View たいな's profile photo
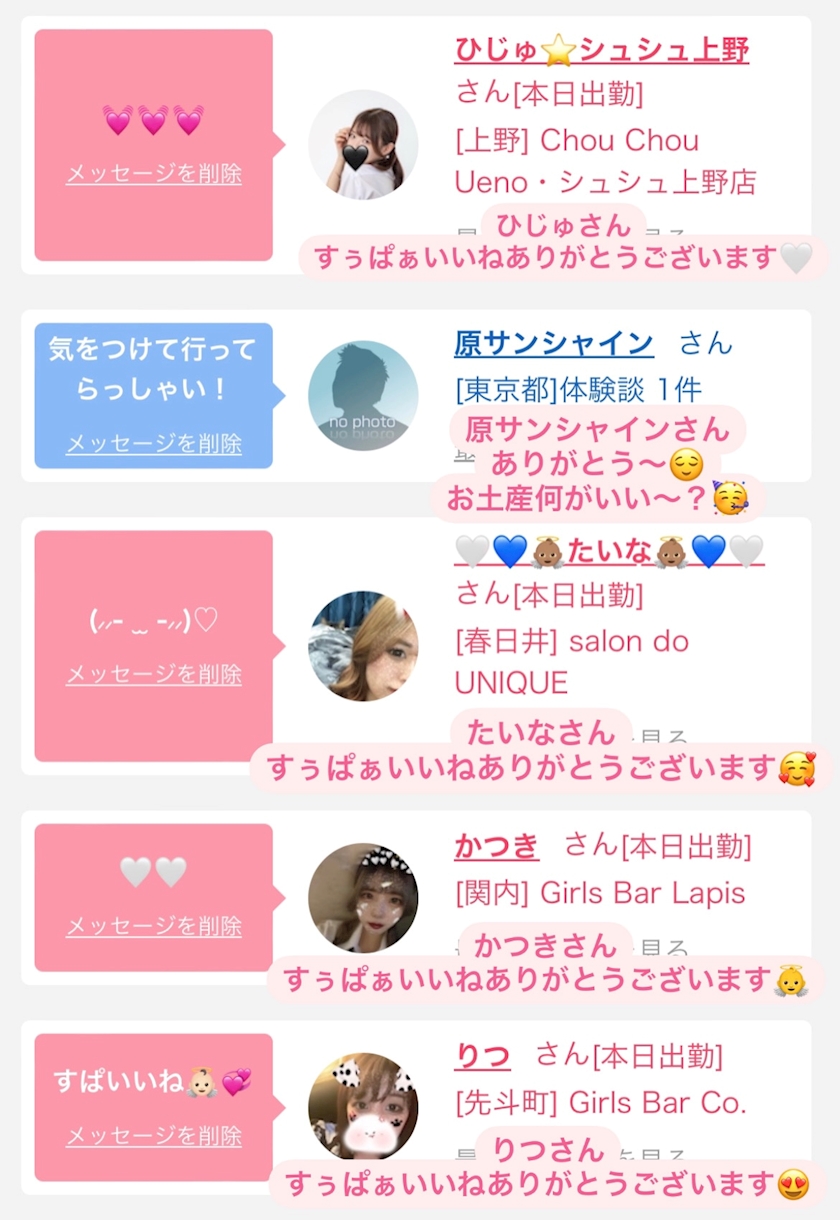The height and width of the screenshot is (1220, 840). [363, 646]
